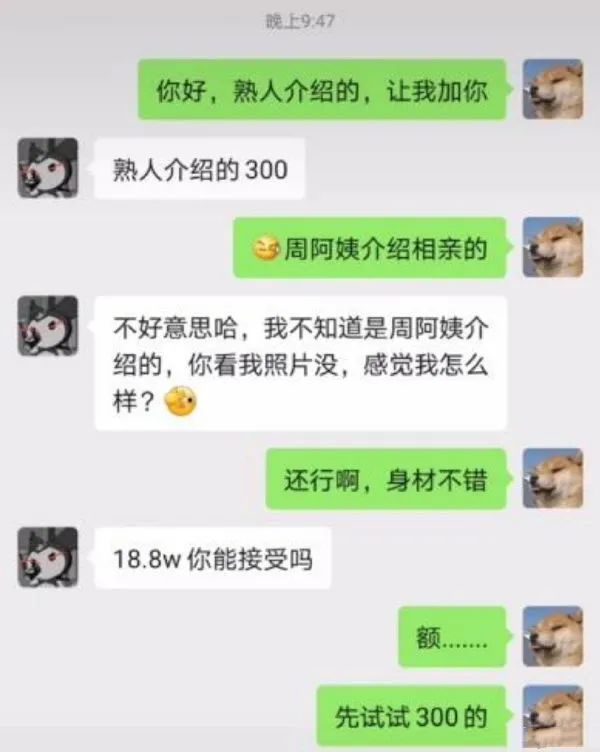Image resolution: width=600 pixels, height=752 pixels.
Task: Tap avatar beside '还行啊，身材不错' message
Action: [x=552, y=478]
